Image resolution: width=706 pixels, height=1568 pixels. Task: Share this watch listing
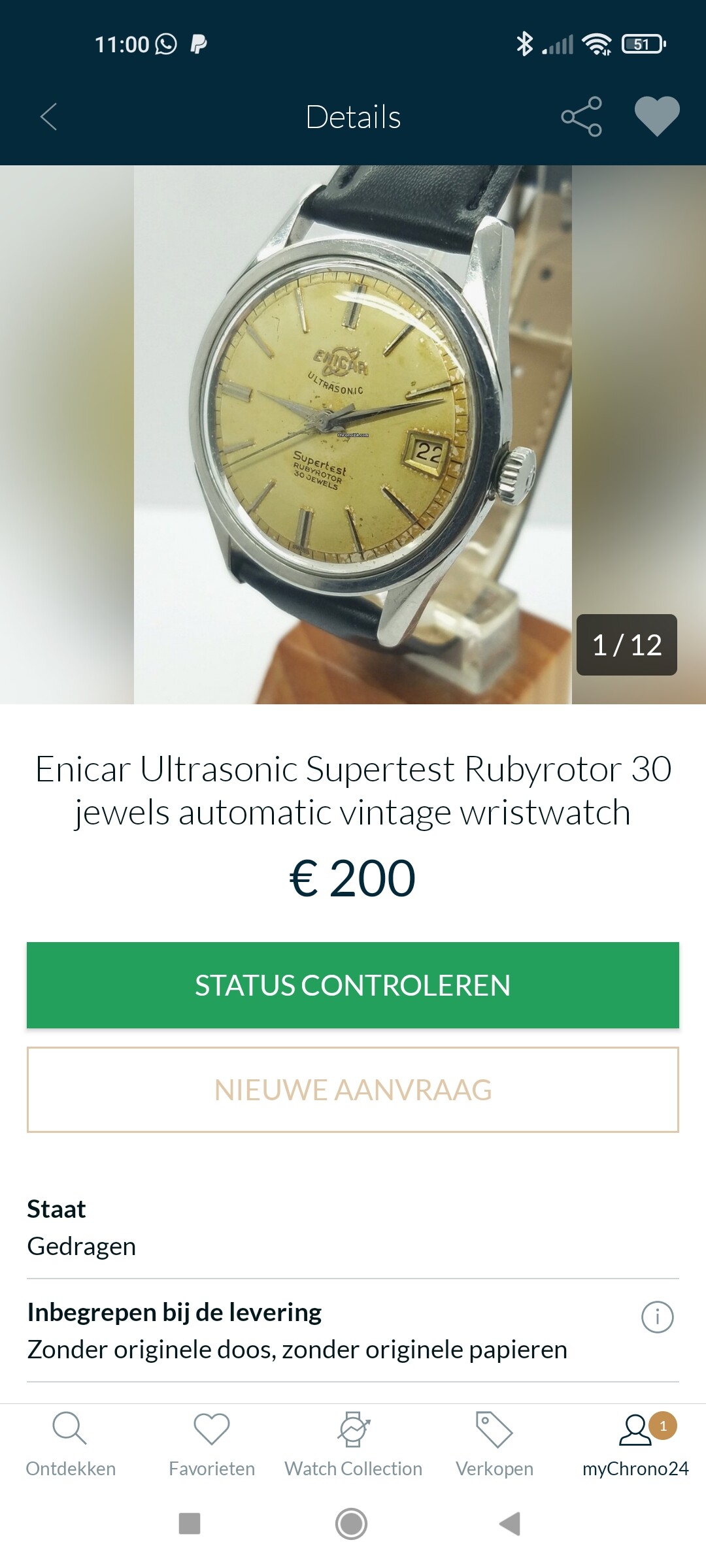[x=581, y=117]
